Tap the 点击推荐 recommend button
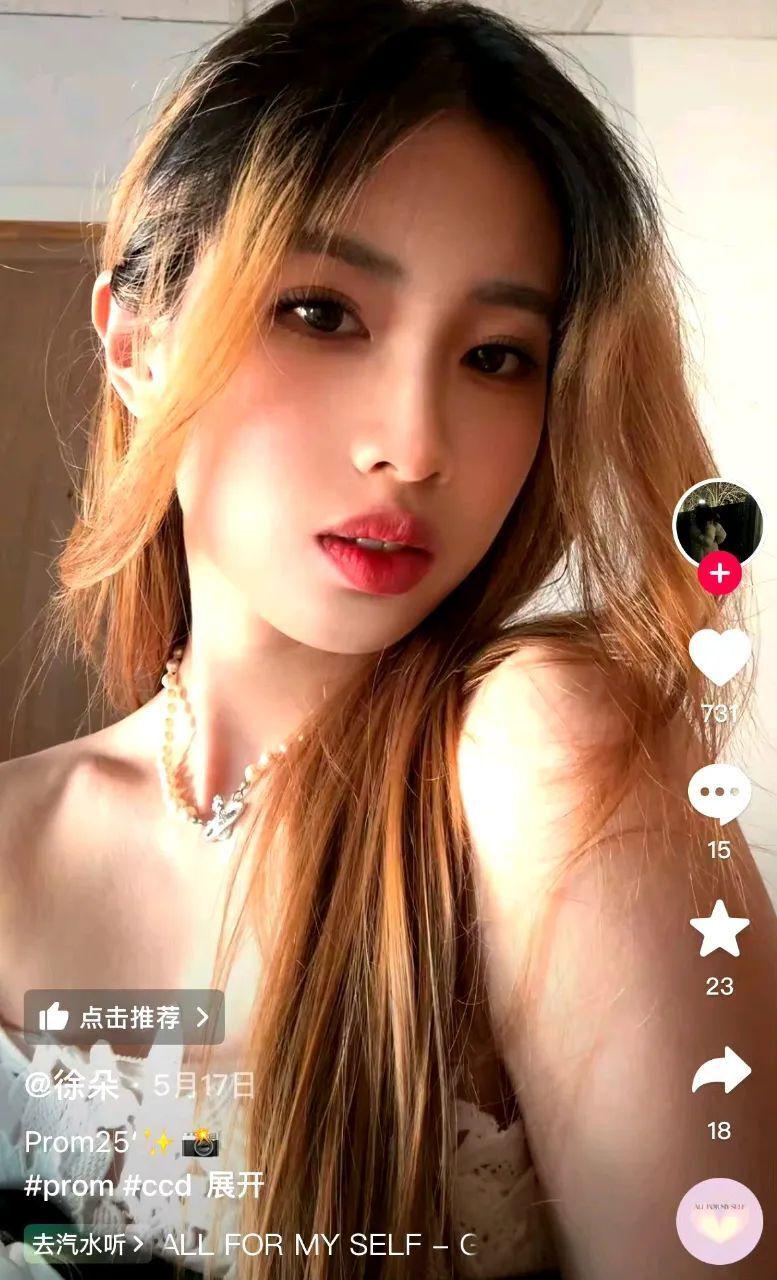 click(x=124, y=1017)
